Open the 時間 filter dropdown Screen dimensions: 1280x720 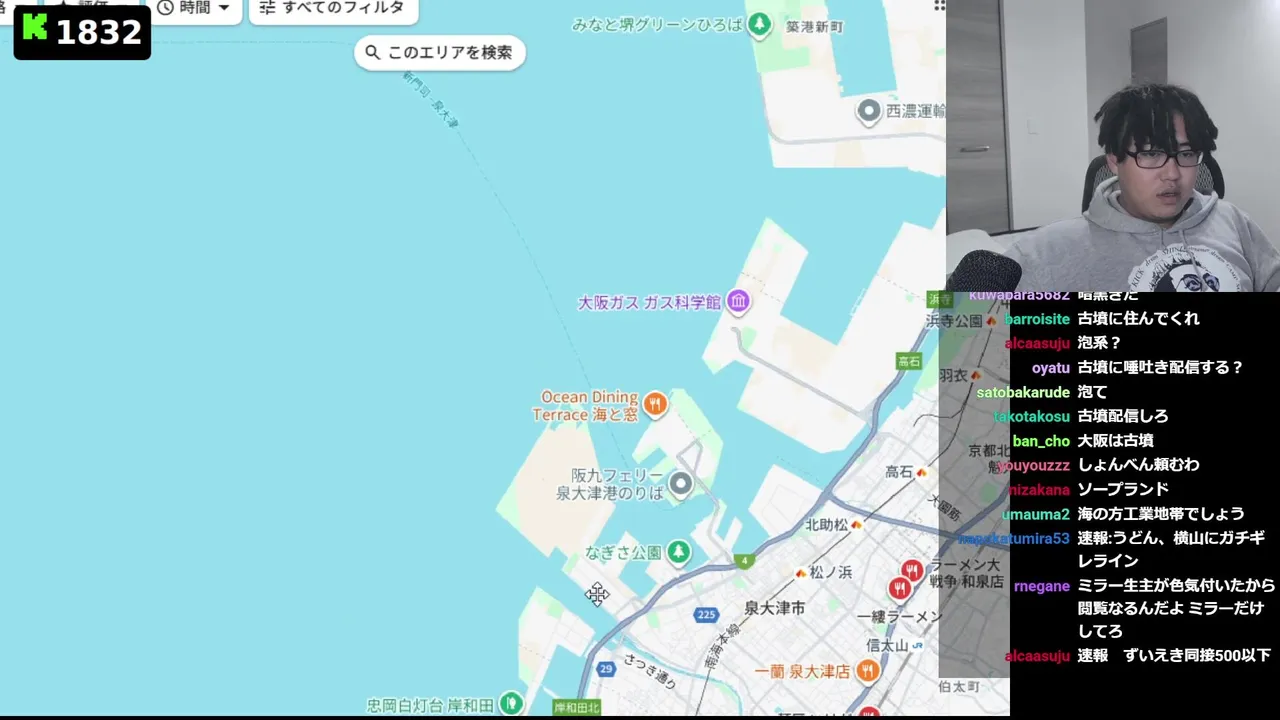(195, 9)
